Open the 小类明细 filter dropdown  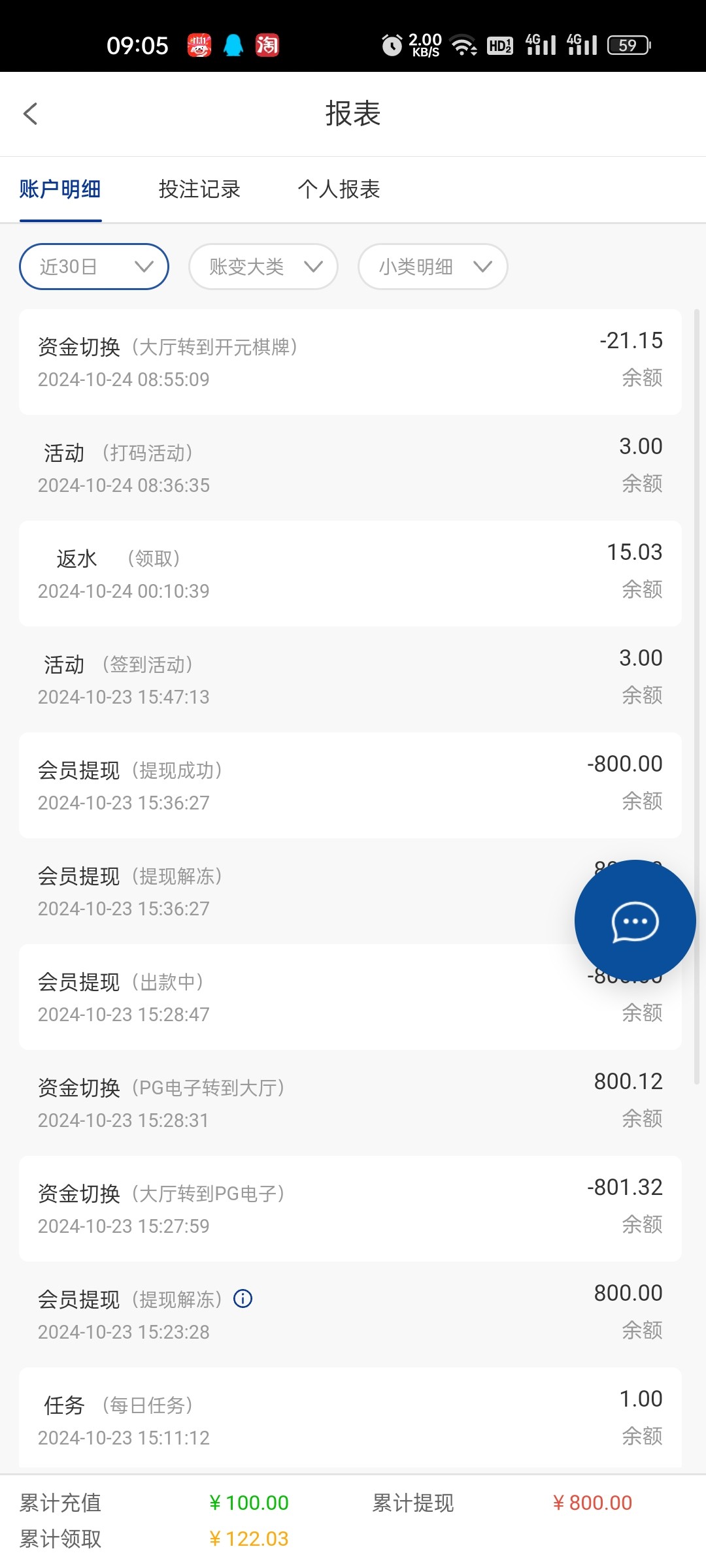(433, 267)
